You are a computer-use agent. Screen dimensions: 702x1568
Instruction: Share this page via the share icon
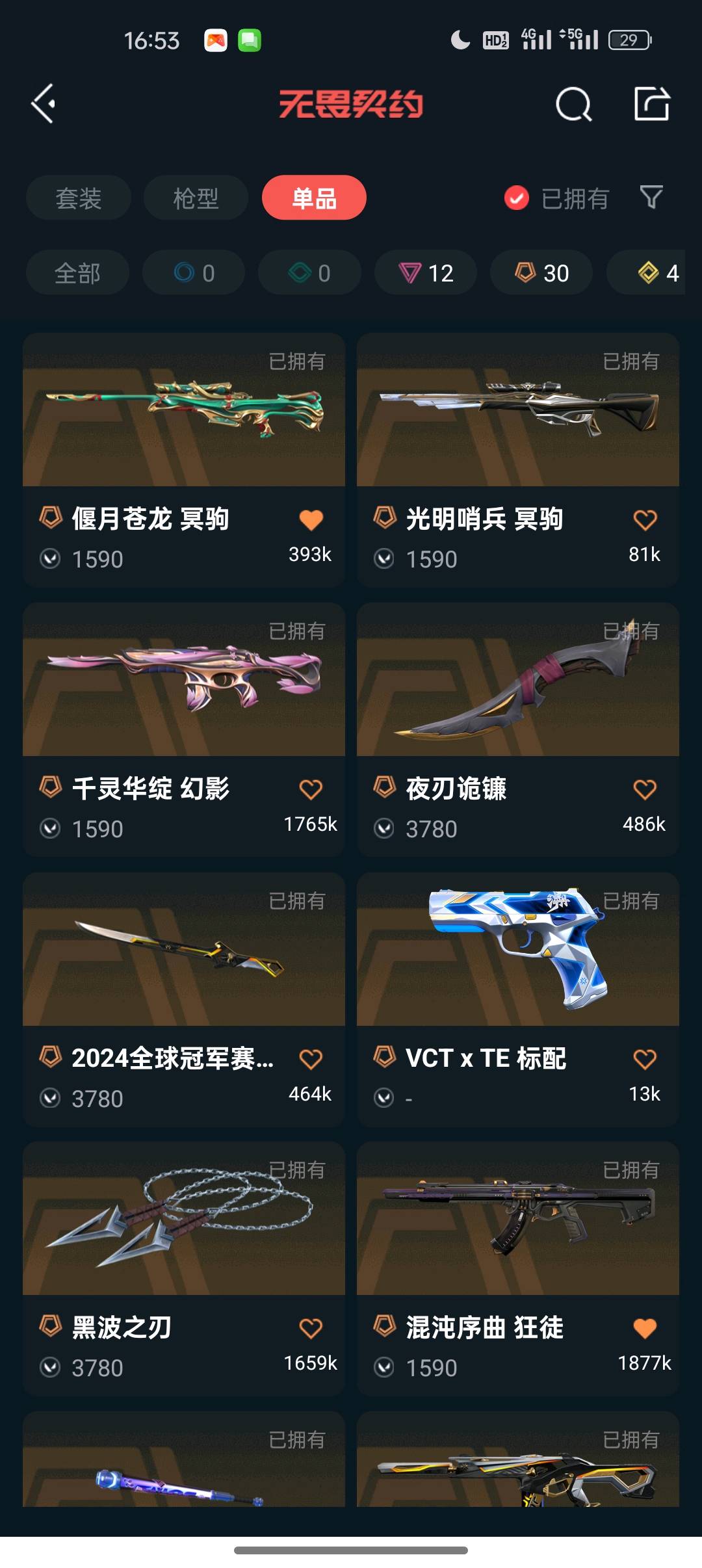pos(651,104)
